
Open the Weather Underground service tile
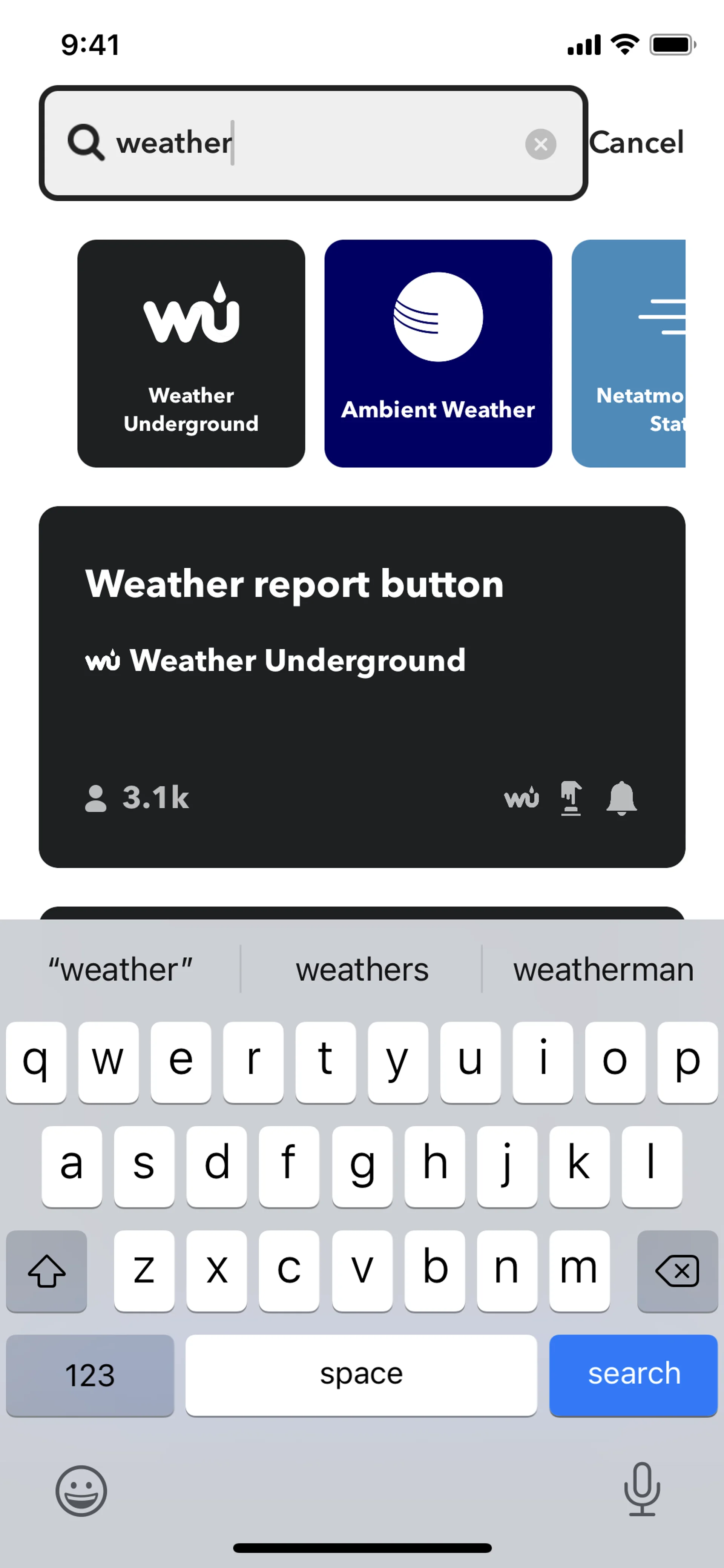click(191, 354)
